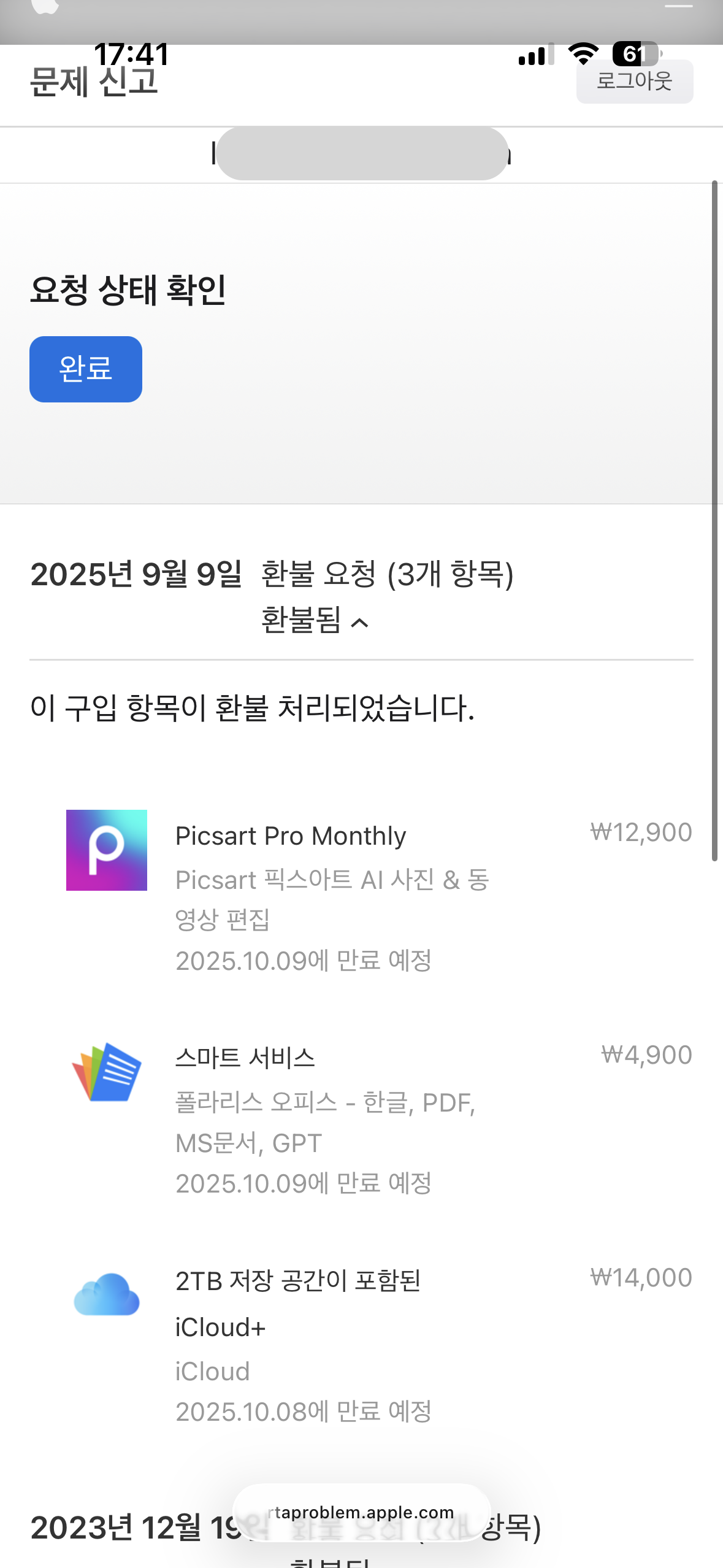Viewport: 723px width, 1568px height.
Task: Open the reportaproblem.apple.com address bar
Action: (361, 1512)
